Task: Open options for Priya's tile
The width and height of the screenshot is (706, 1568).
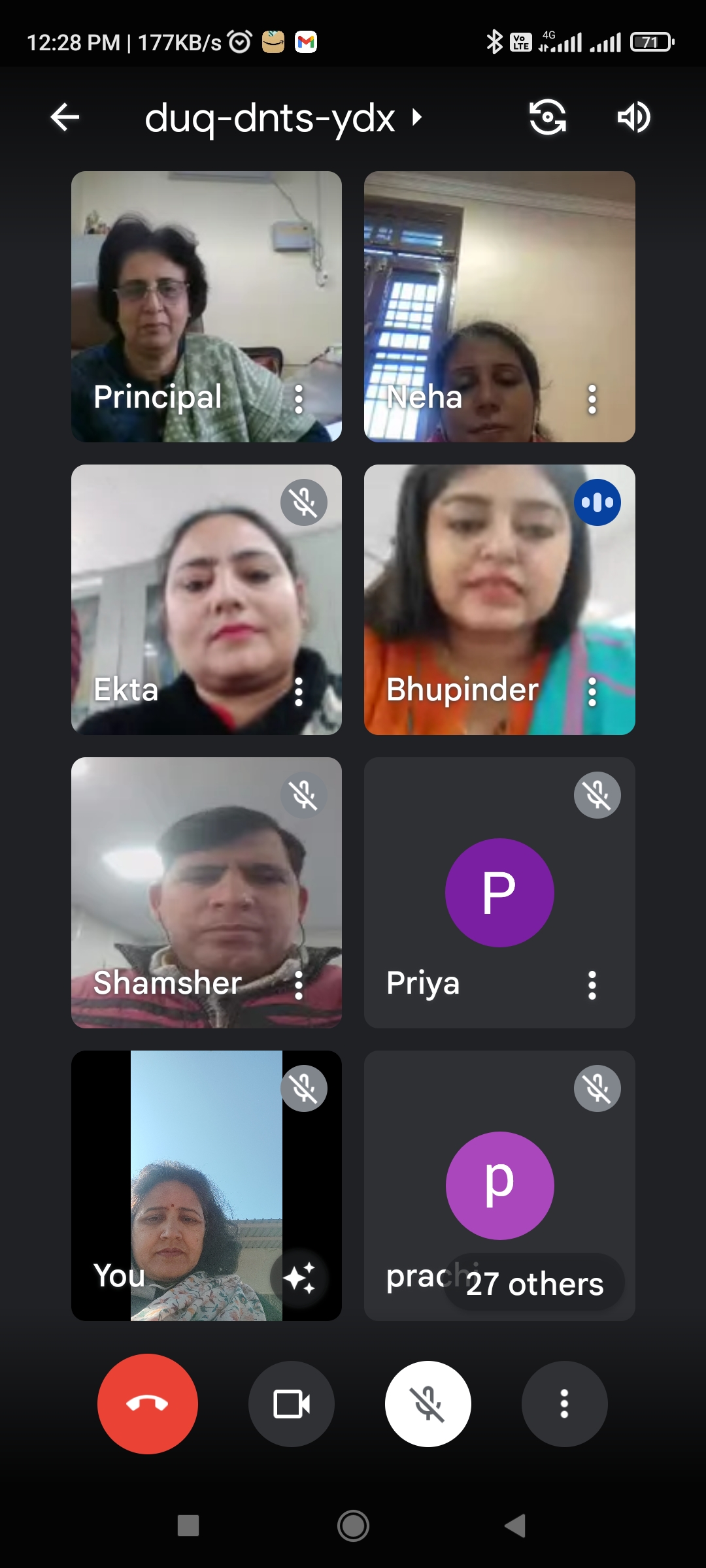Action: [592, 985]
